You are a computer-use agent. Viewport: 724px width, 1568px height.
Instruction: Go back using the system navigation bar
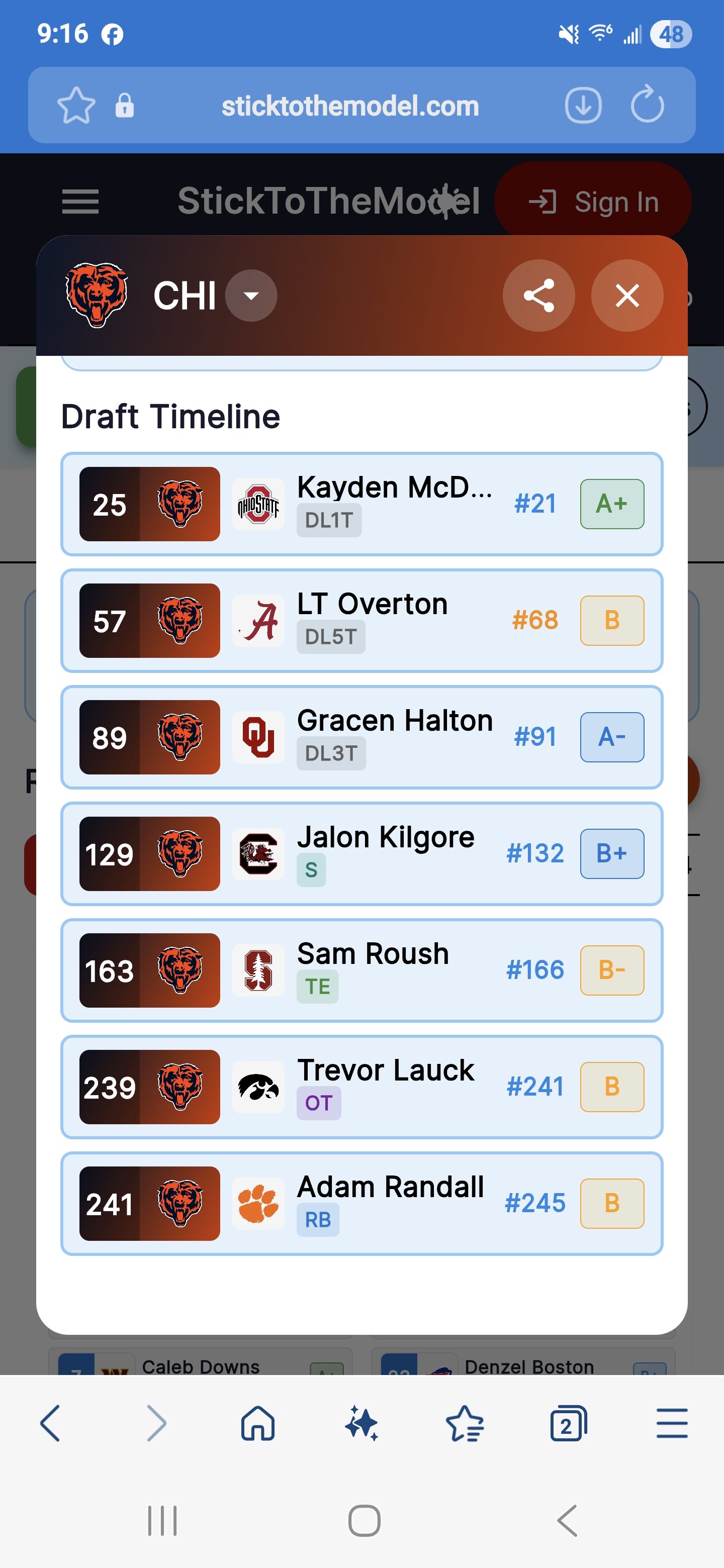pyautogui.click(x=567, y=1521)
